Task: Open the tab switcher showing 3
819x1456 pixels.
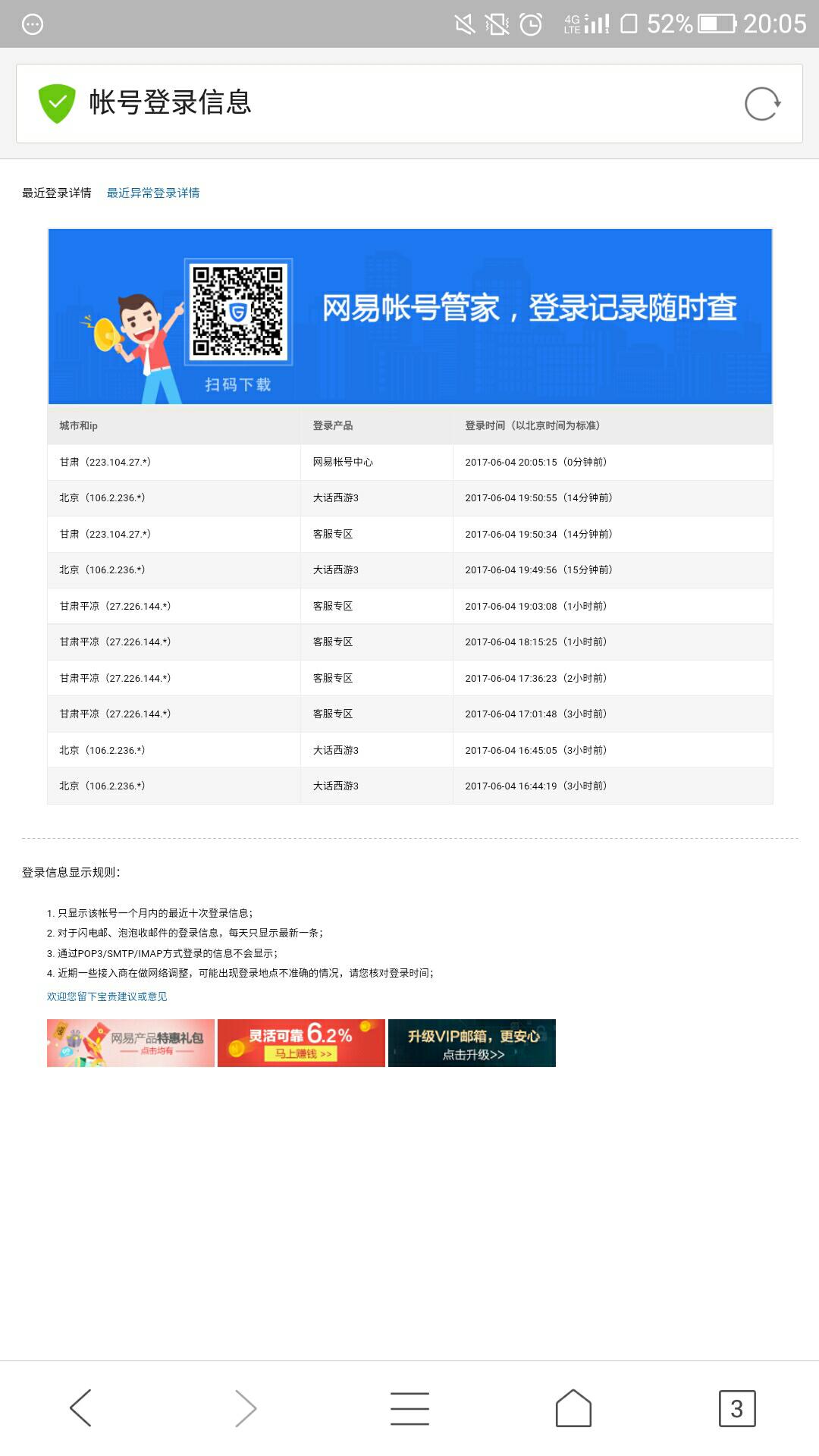Action: tap(736, 1408)
